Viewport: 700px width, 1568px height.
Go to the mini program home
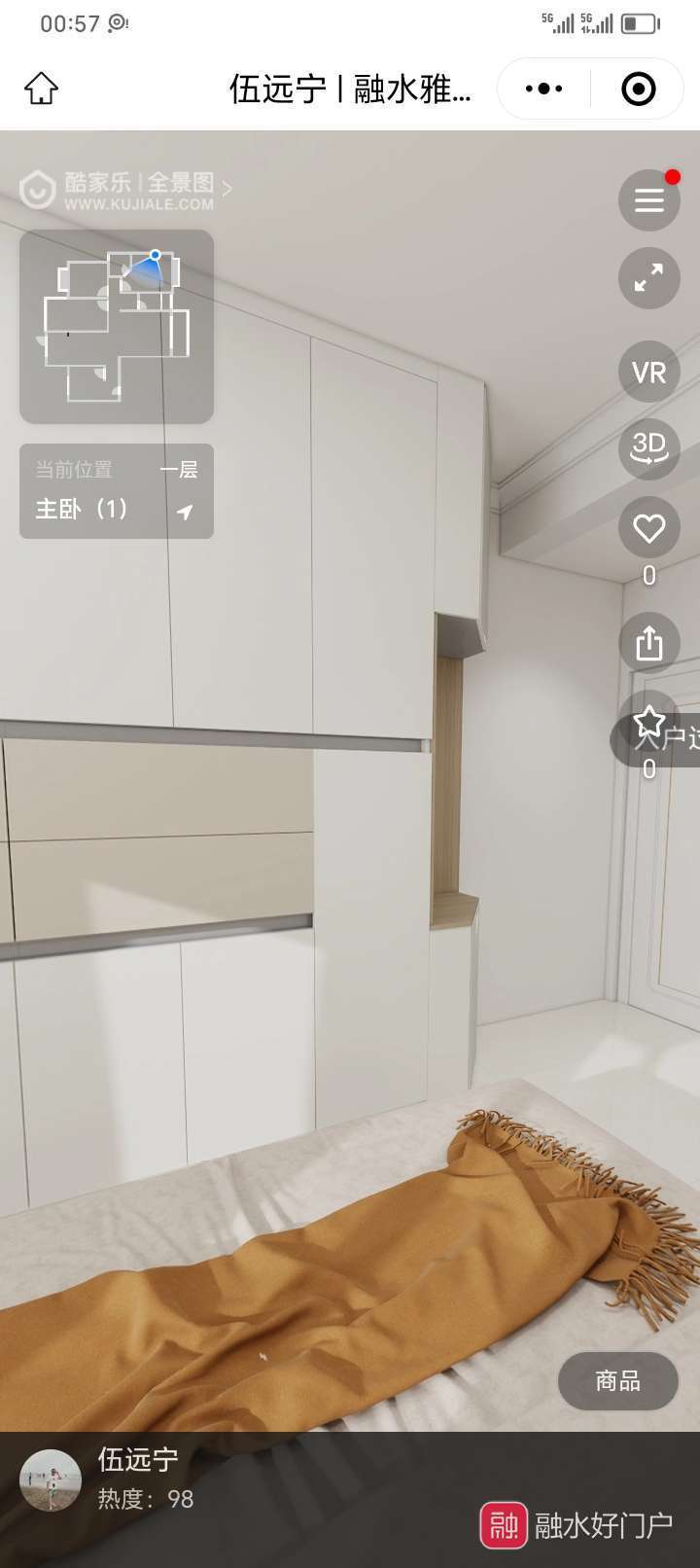click(41, 89)
